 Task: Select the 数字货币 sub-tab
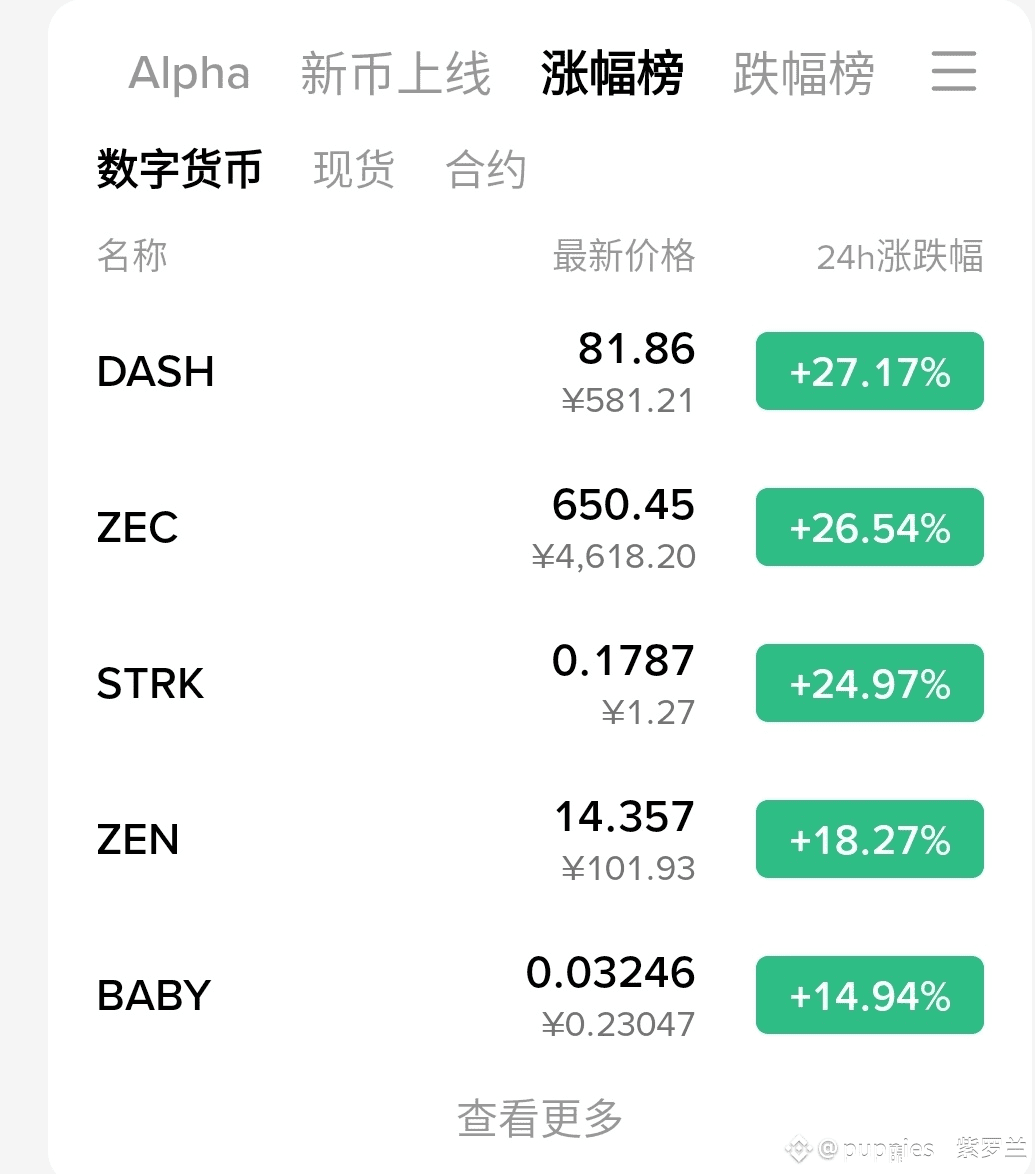tap(180, 169)
